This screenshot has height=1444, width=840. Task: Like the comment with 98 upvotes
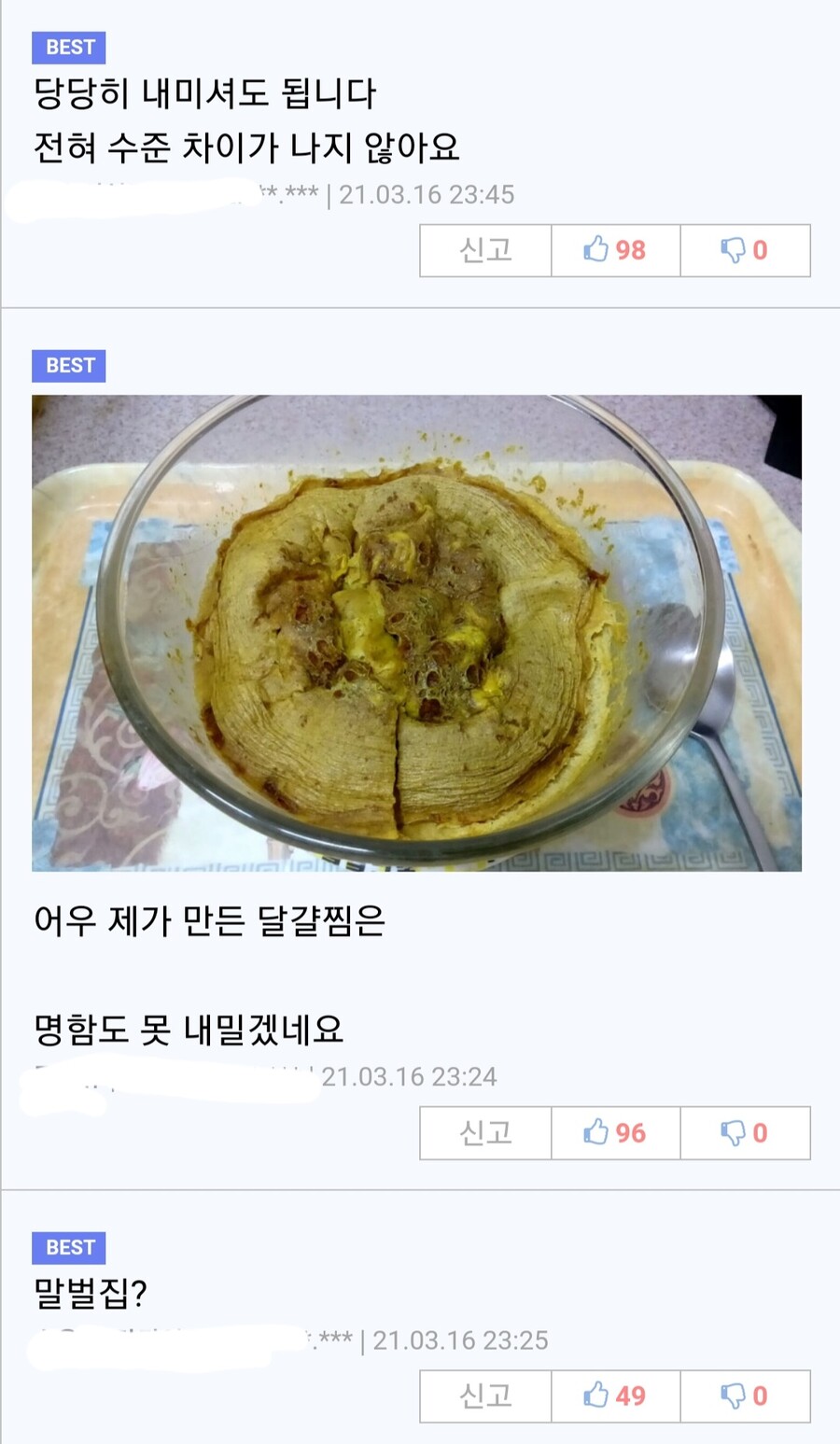615,250
